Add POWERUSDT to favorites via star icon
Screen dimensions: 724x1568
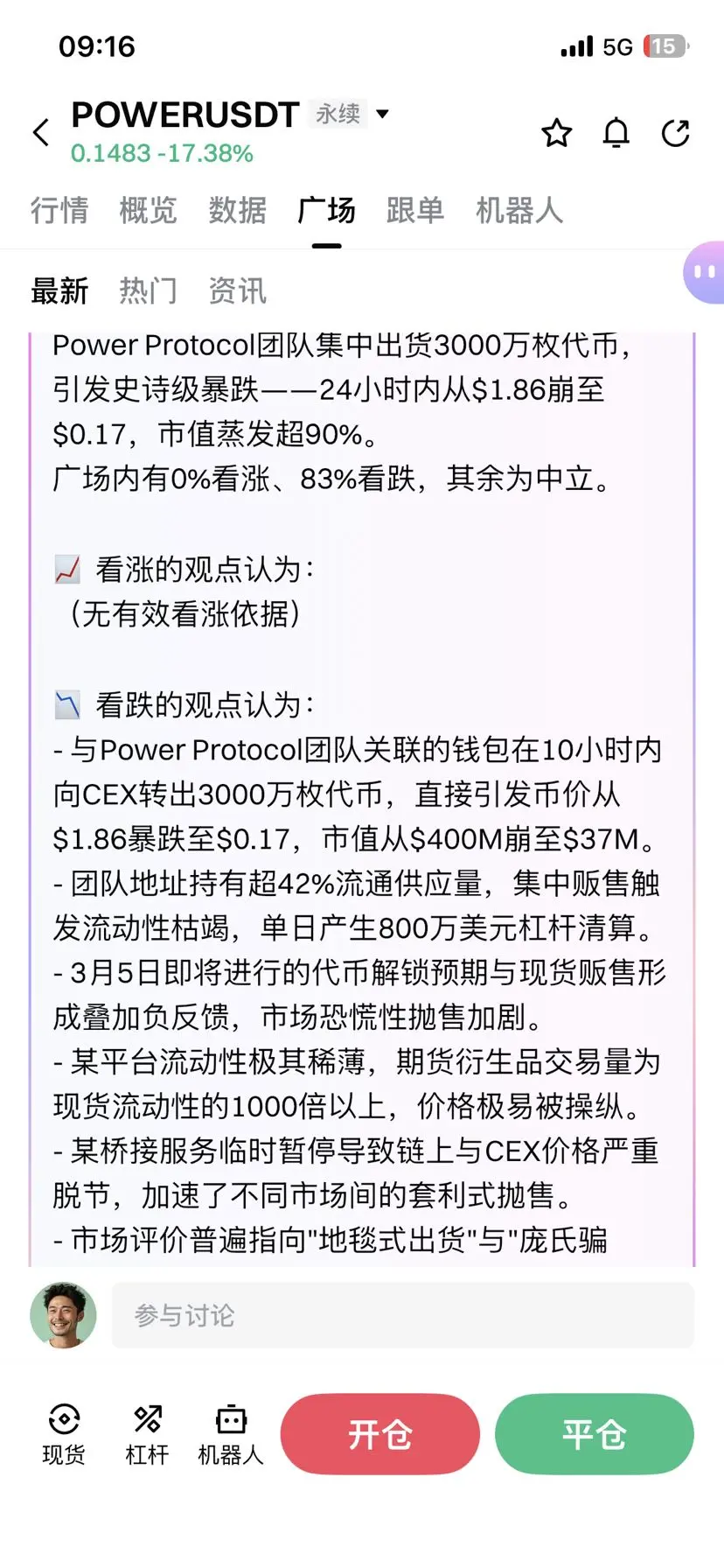point(556,133)
